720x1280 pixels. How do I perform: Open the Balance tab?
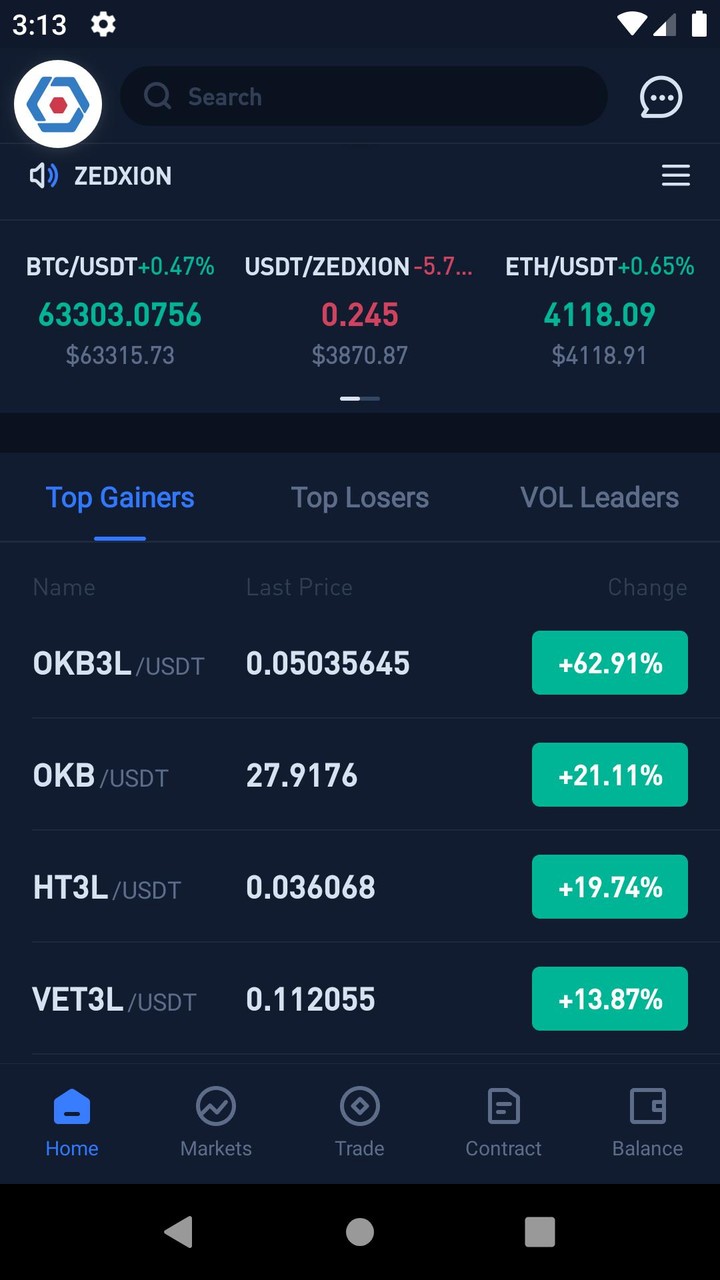coord(647,1122)
